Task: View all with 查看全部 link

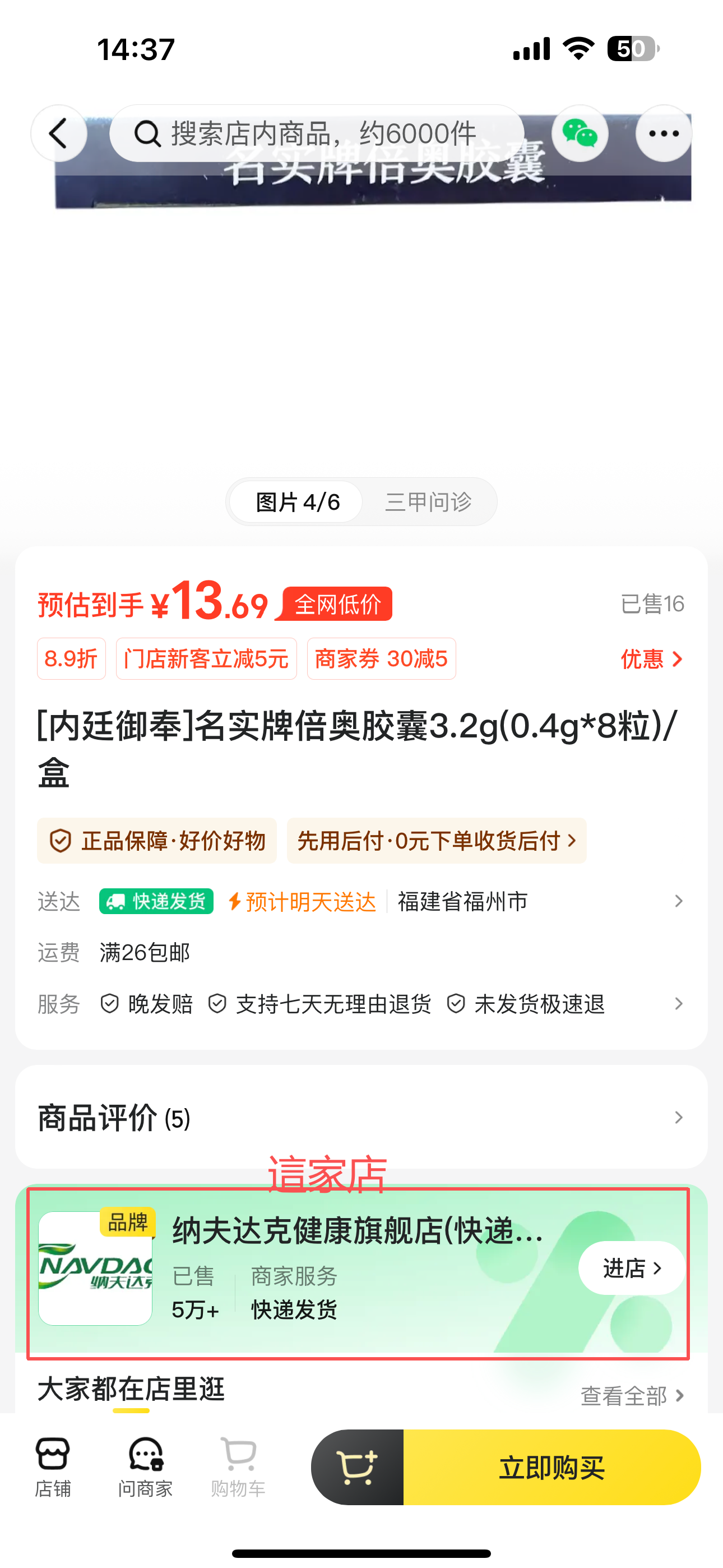Action: [x=632, y=1396]
